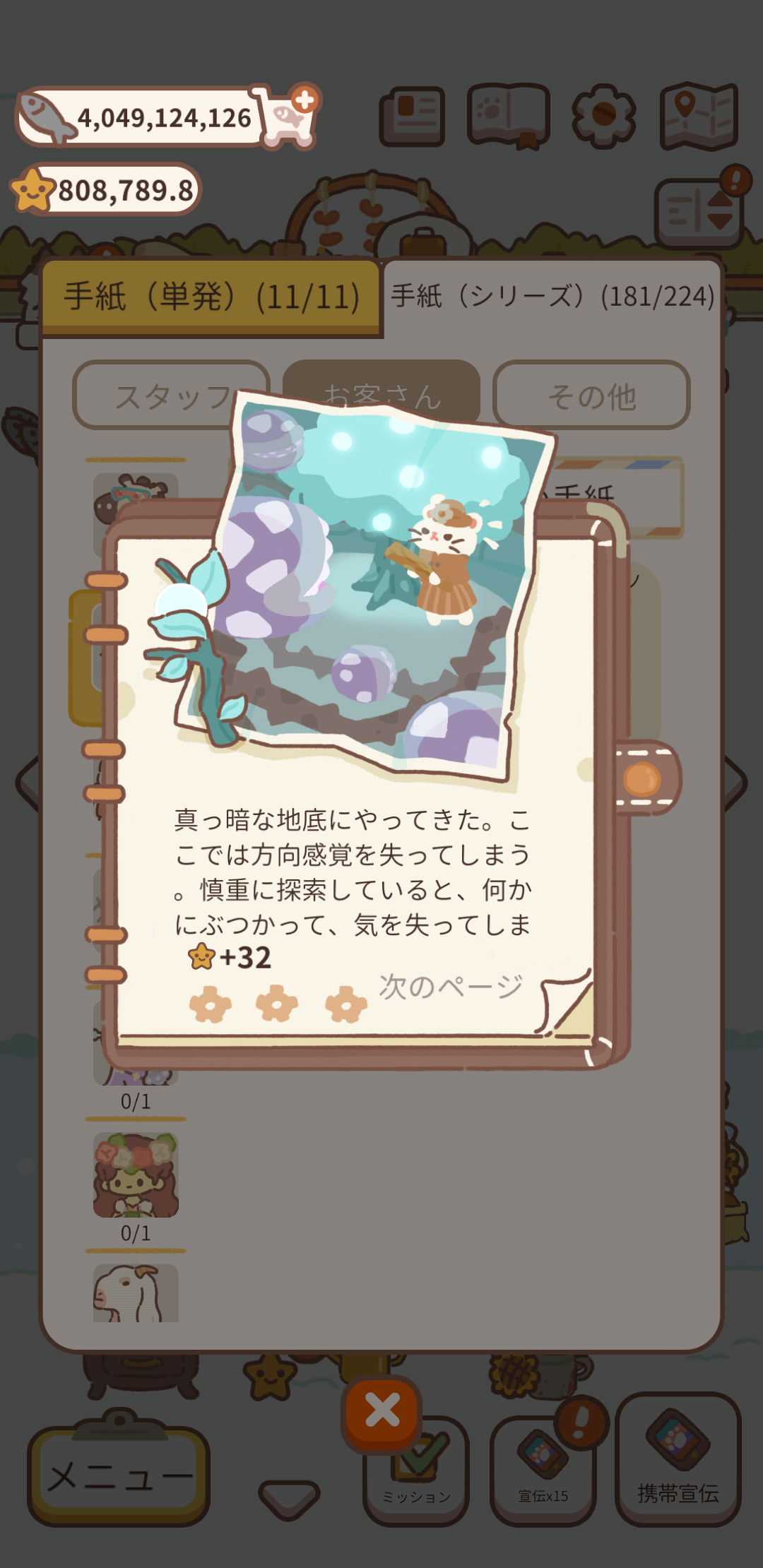Screen dimensions: 763x1568
Task: Select the 手紙（単発） tab
Action: click(x=211, y=297)
